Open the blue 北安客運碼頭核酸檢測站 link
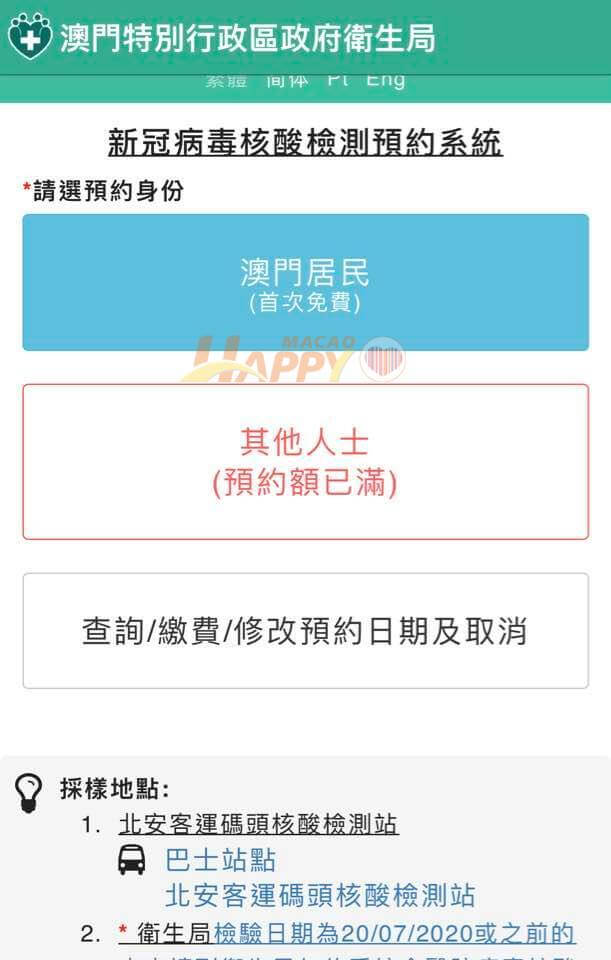 click(x=320, y=894)
